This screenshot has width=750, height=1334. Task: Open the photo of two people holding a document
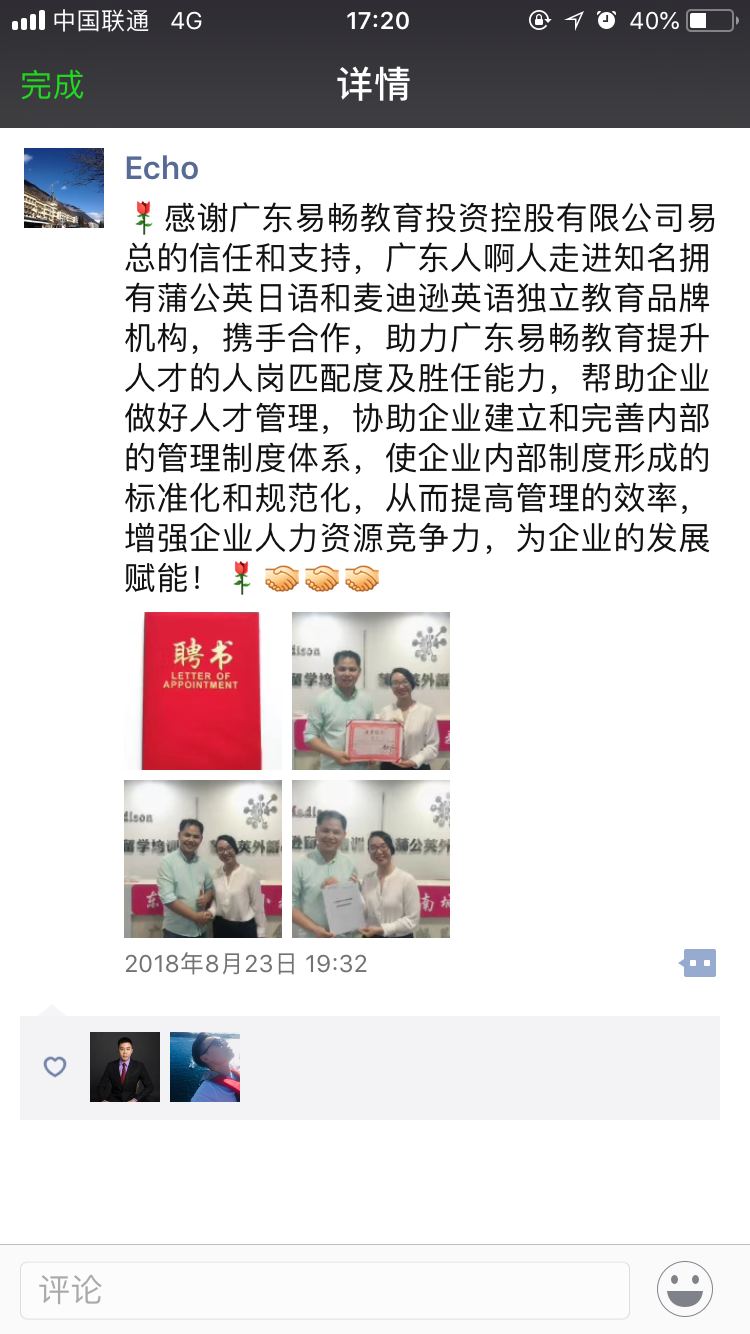[x=370, y=859]
